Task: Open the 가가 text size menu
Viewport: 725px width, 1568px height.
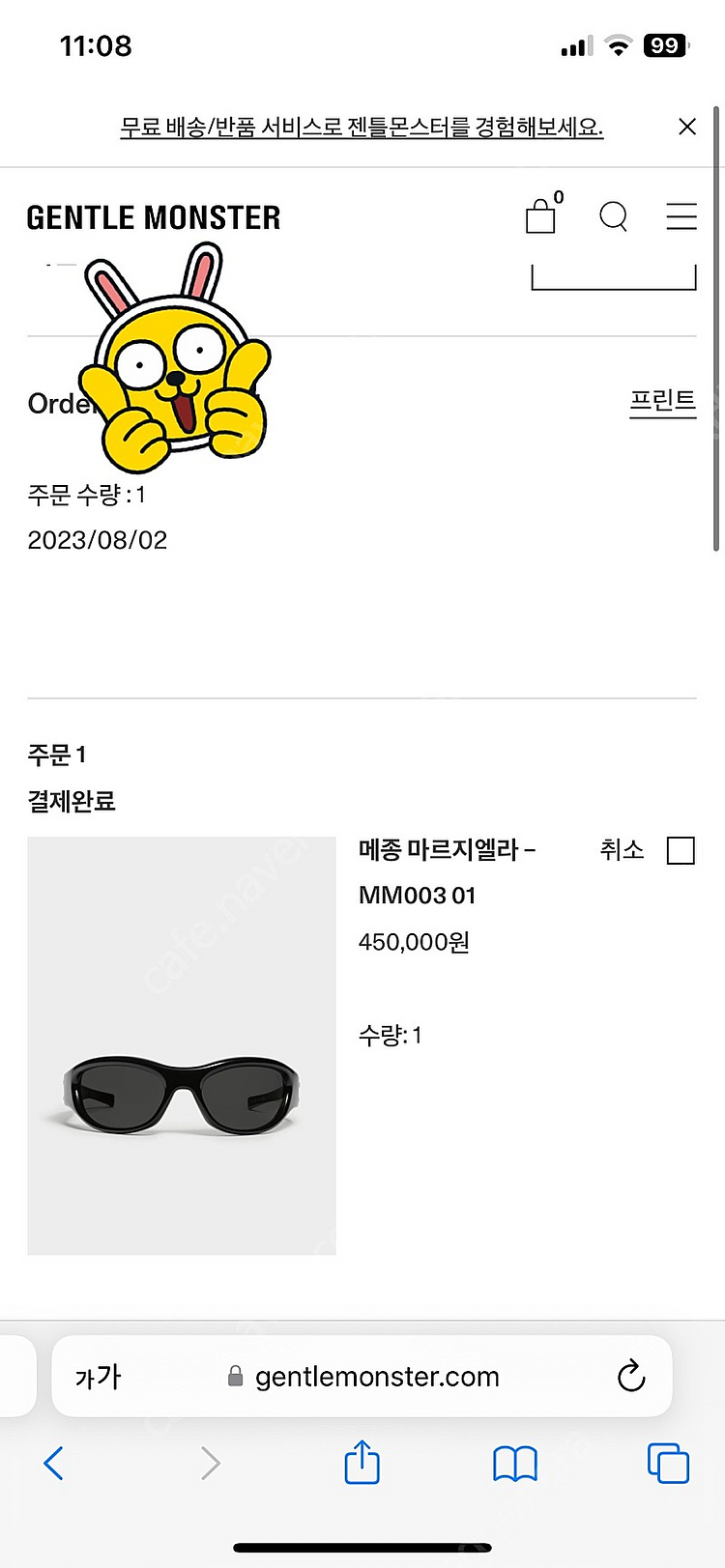Action: coord(98,1377)
